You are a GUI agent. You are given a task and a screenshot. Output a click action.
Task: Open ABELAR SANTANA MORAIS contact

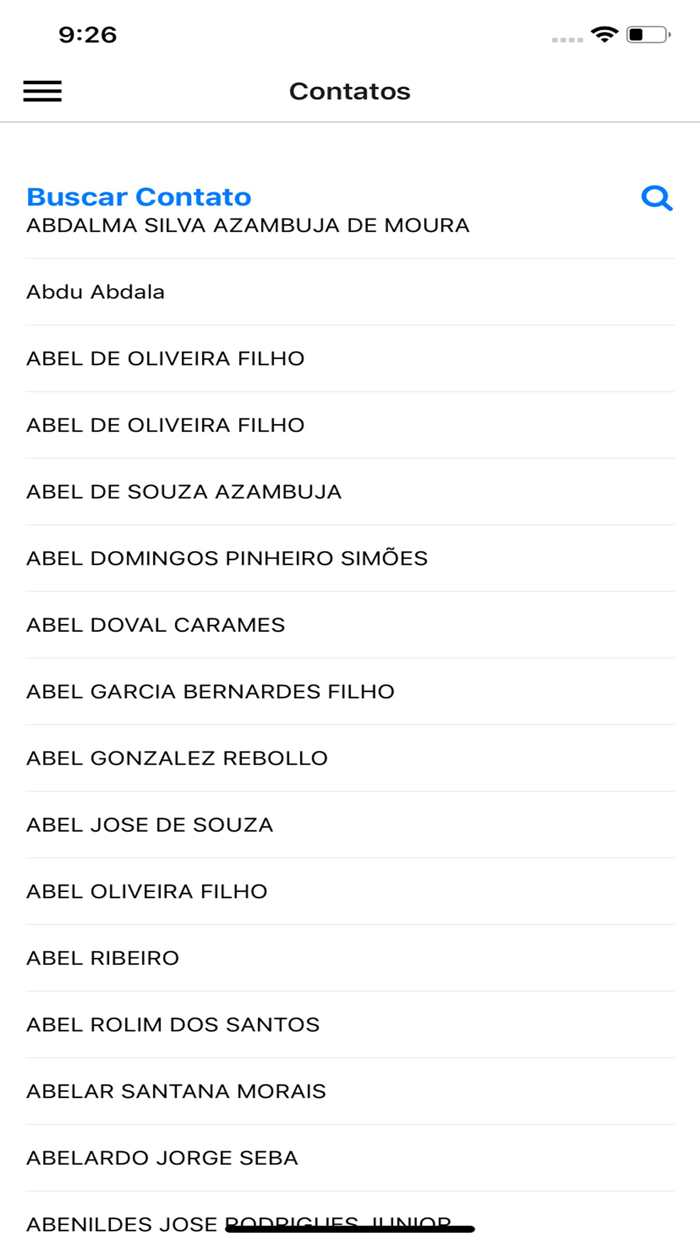176,1091
